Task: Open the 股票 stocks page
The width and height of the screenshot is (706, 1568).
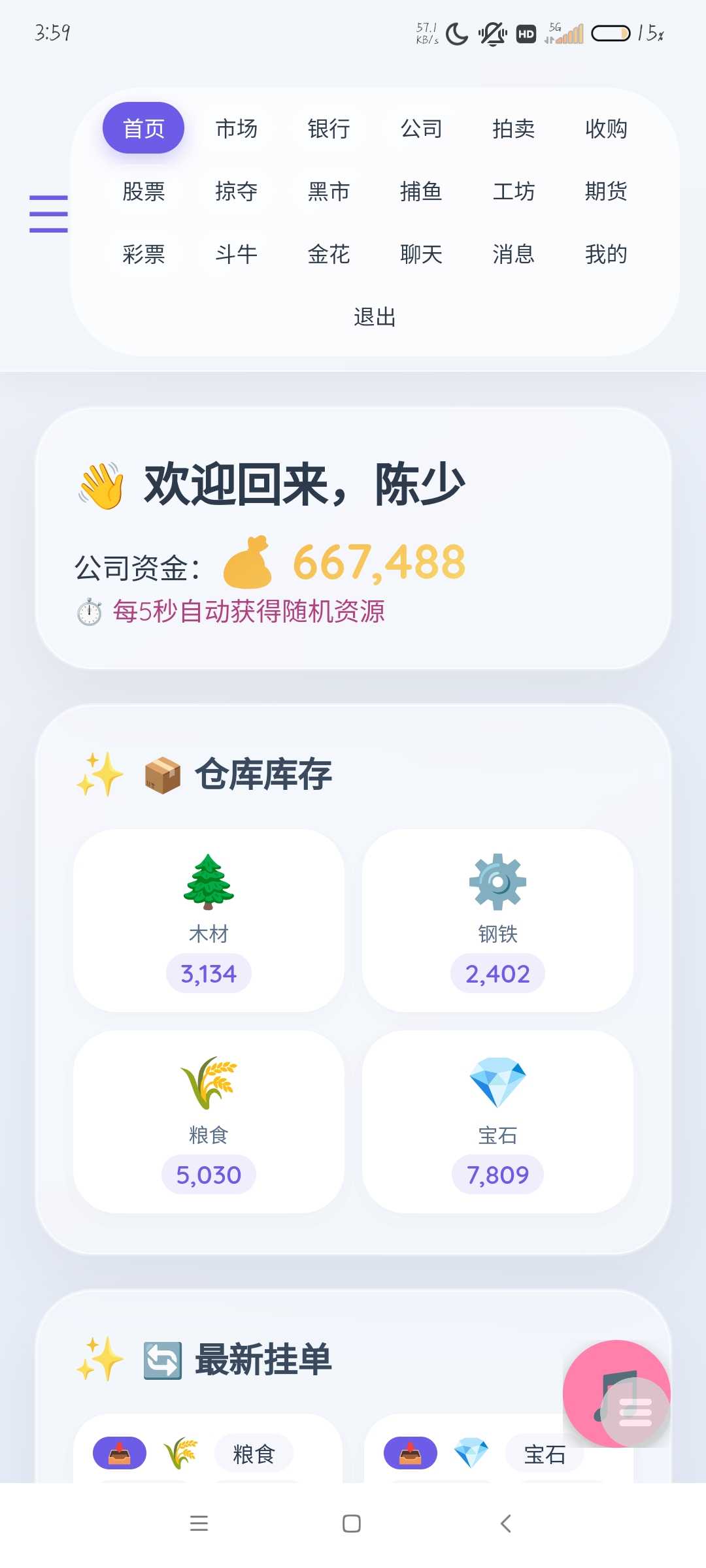Action: click(x=144, y=191)
